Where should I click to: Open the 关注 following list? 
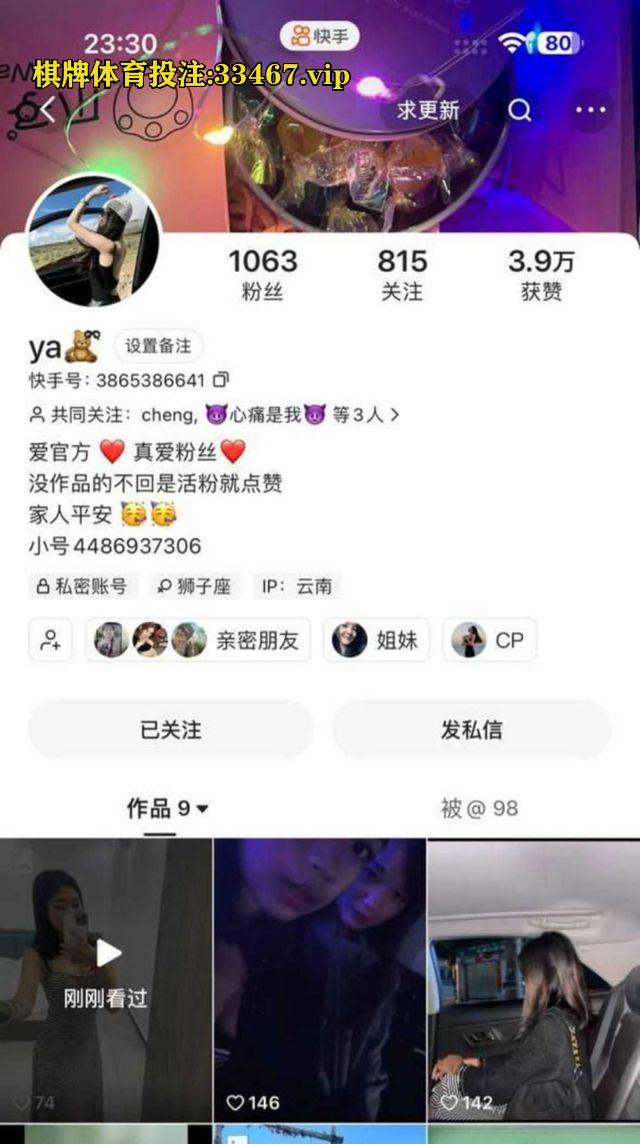pyautogui.click(x=401, y=275)
